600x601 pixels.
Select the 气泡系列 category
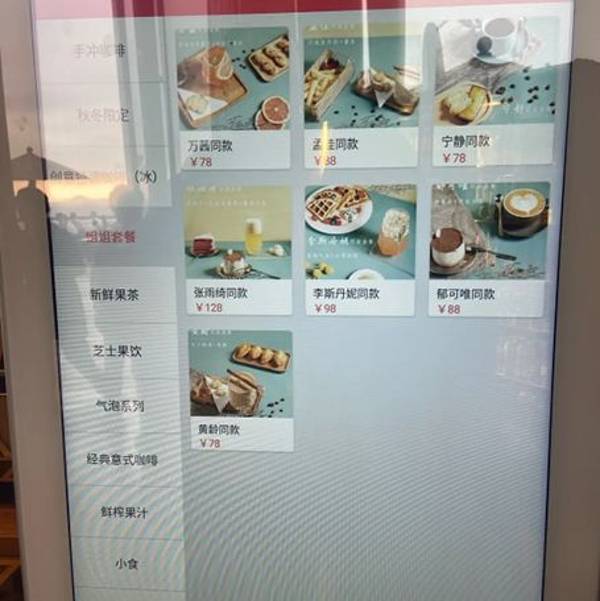tap(120, 406)
